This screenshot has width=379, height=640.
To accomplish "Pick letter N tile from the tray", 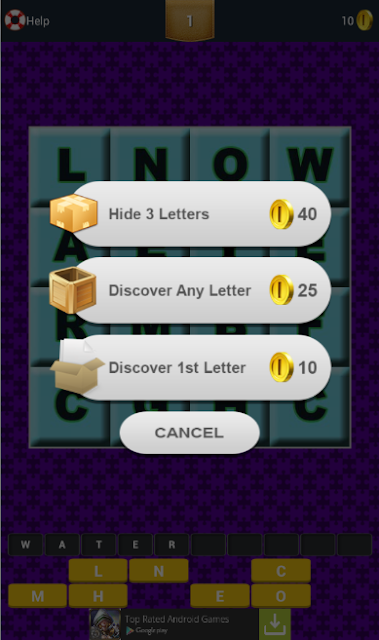I will coord(159,571).
